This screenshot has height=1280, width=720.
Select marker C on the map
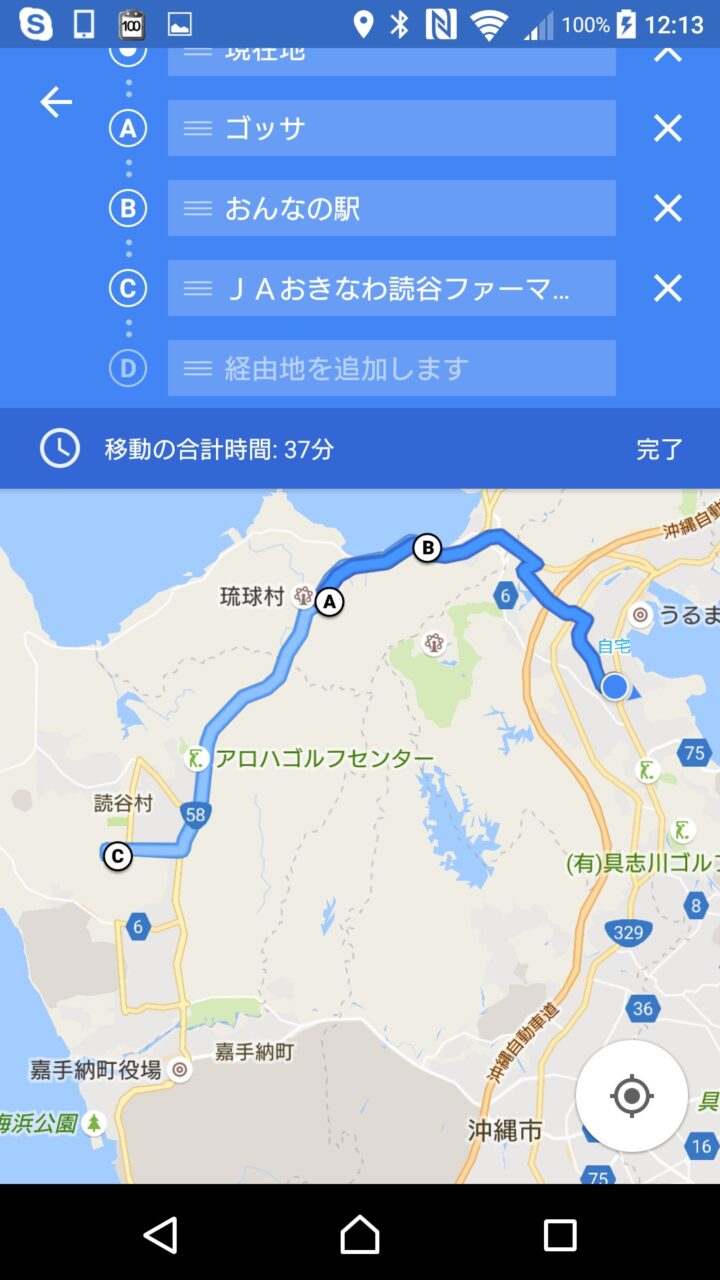[x=118, y=856]
